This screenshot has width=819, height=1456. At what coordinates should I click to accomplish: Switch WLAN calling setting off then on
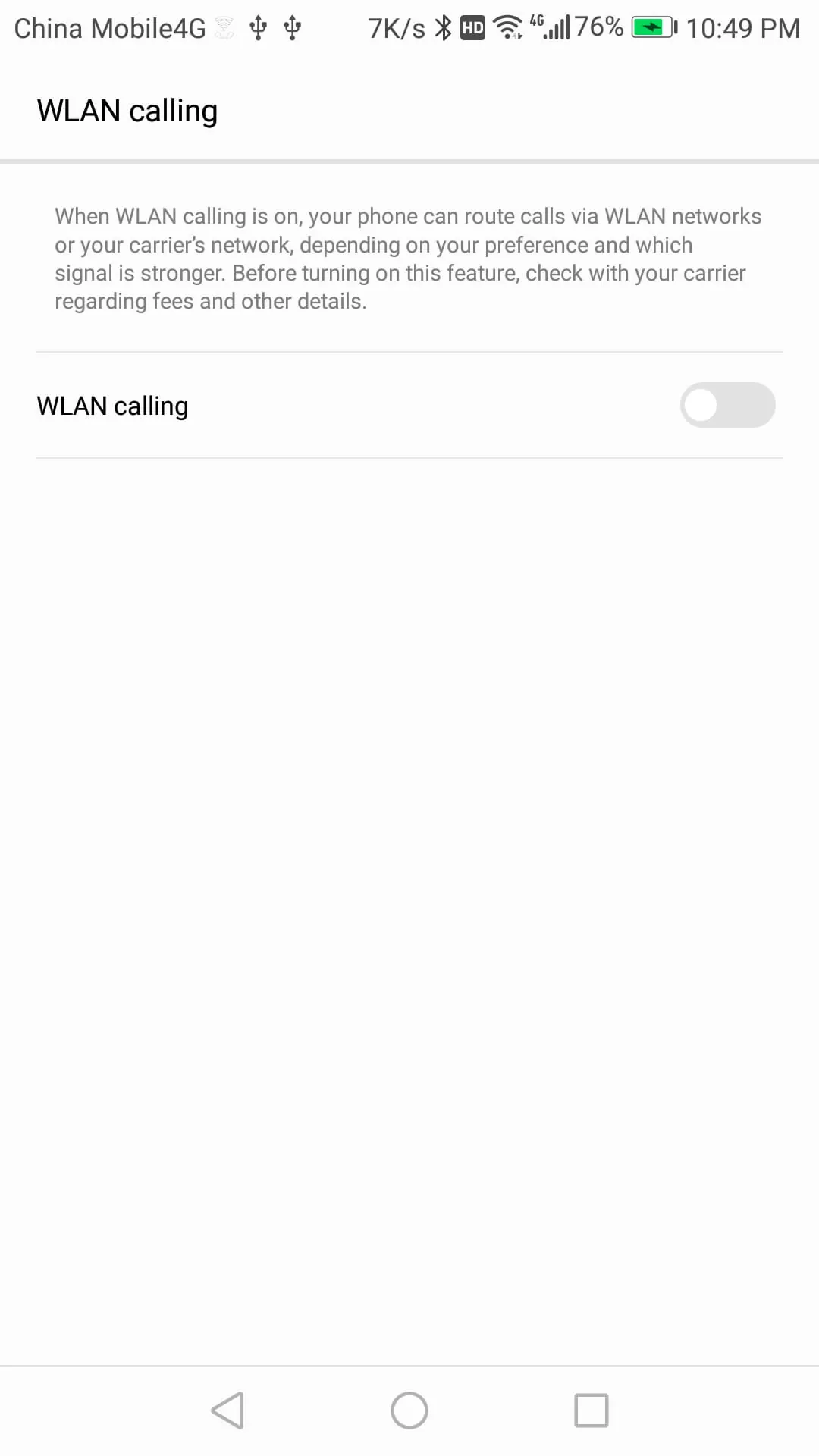click(x=727, y=405)
